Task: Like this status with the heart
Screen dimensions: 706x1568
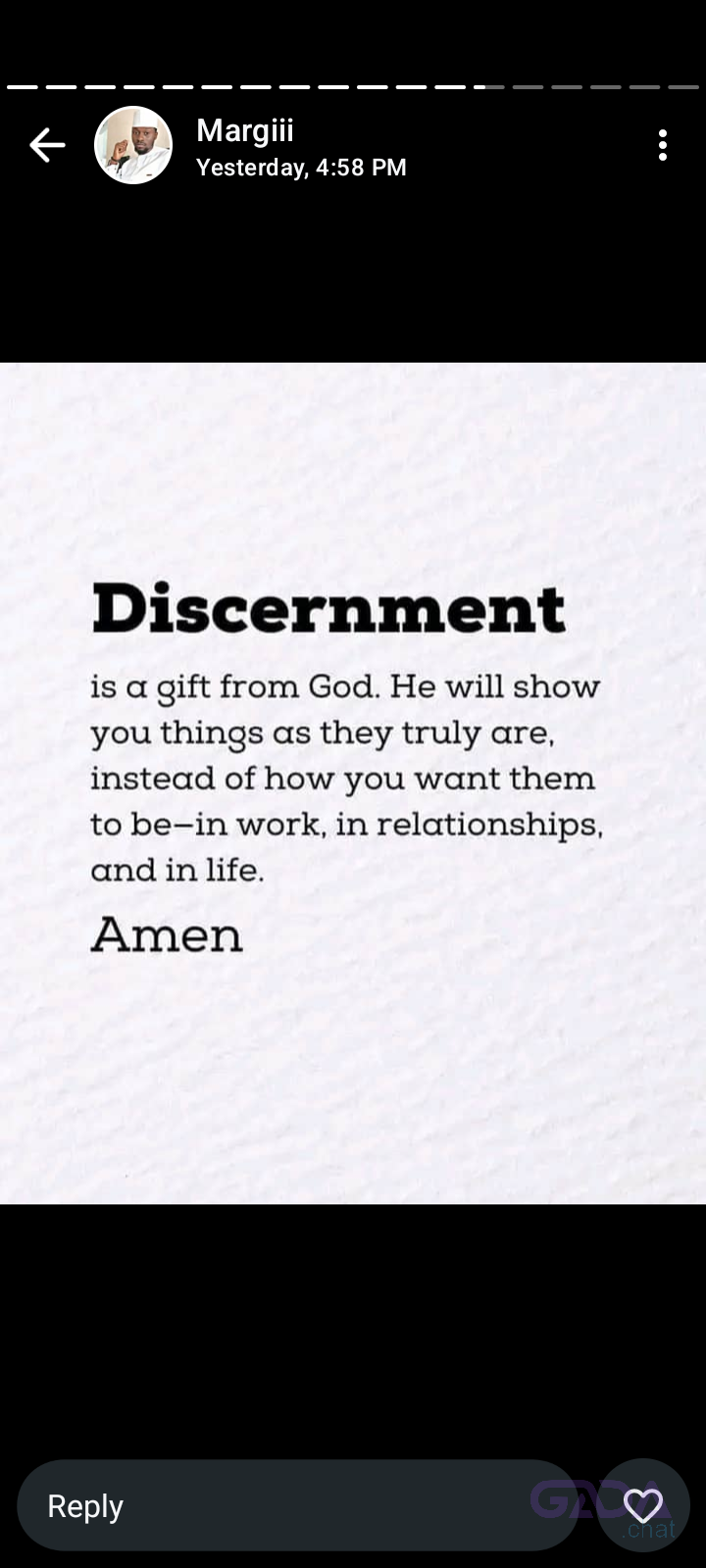Action: [x=643, y=1505]
